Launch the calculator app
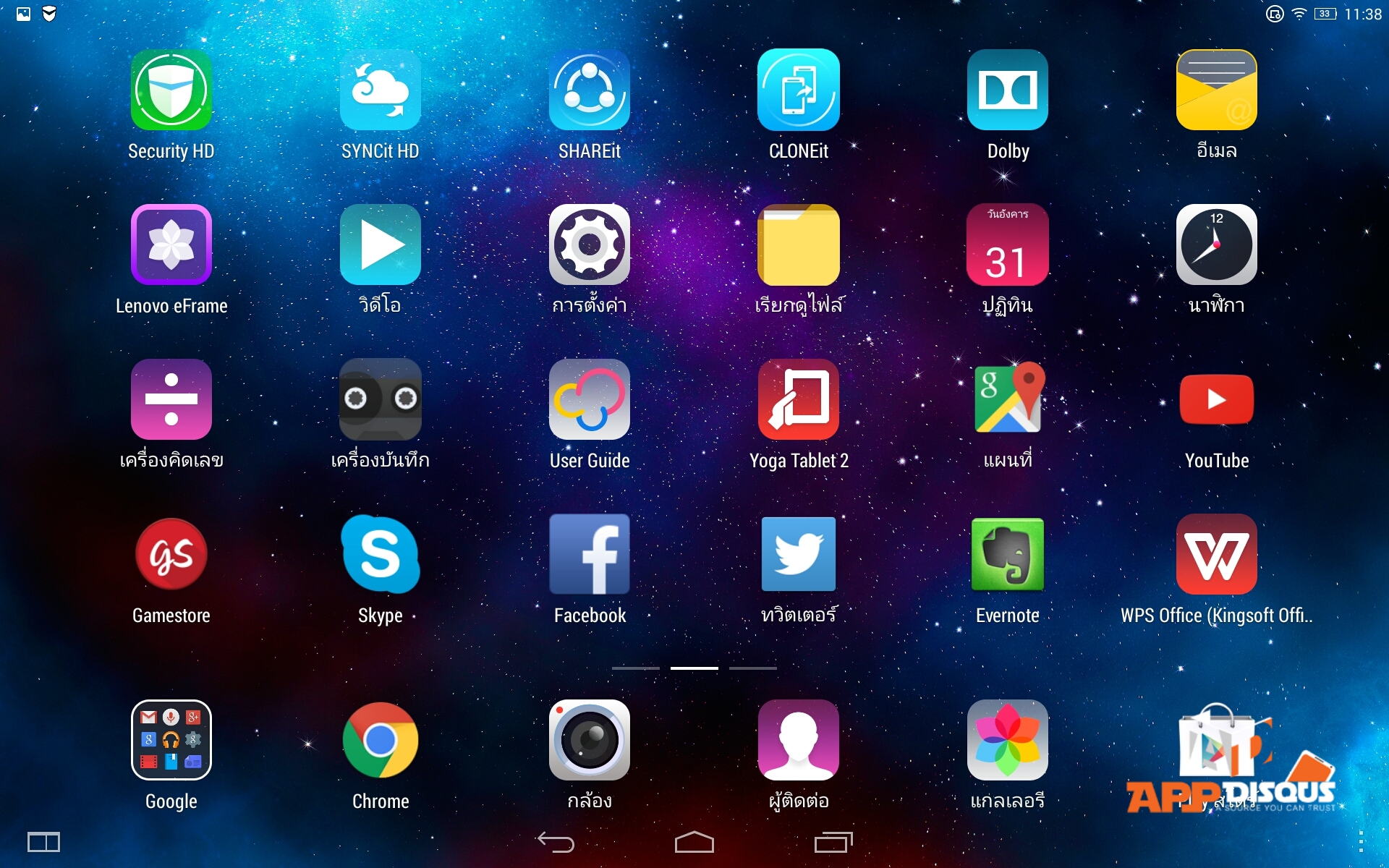The height and width of the screenshot is (868, 1389). [x=171, y=399]
